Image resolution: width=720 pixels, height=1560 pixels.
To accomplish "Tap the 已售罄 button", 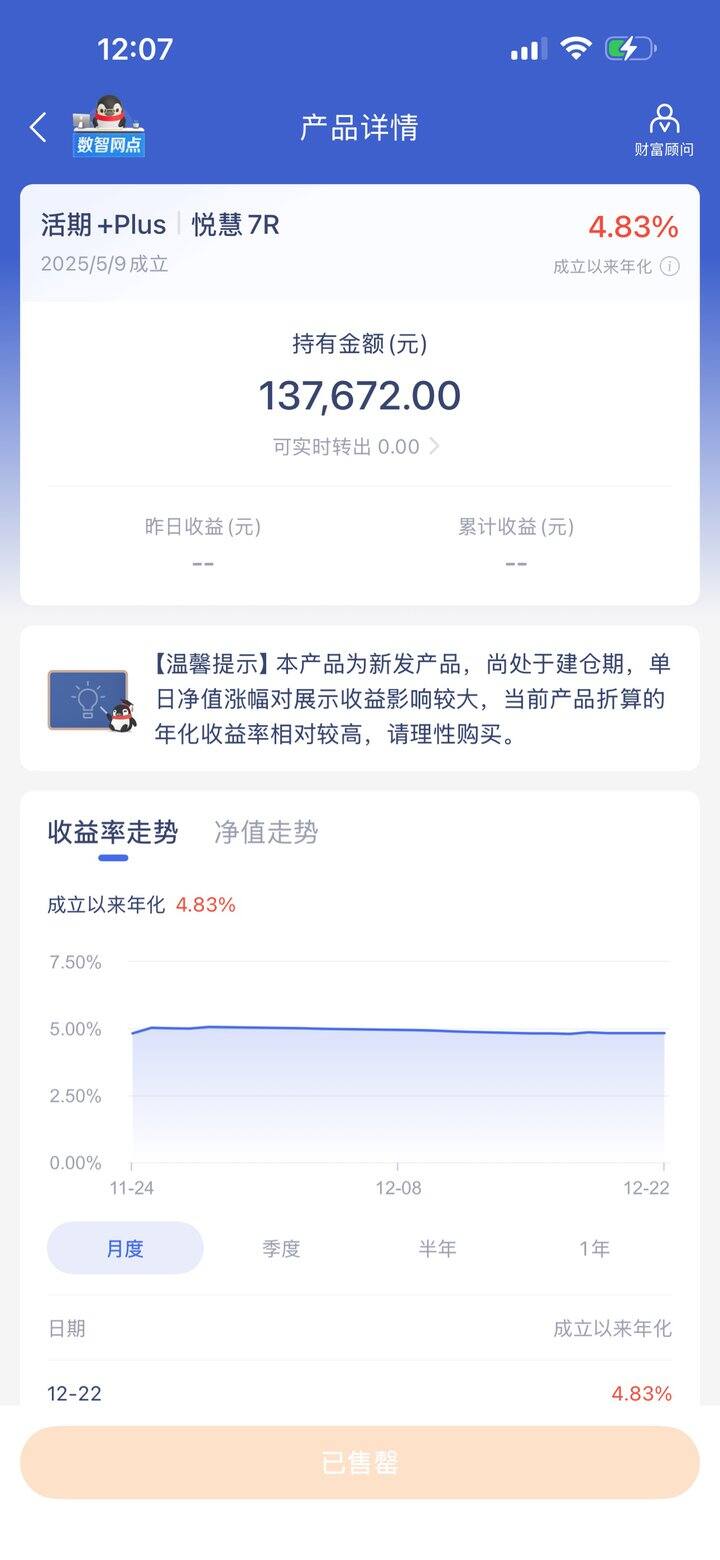I will tap(360, 1462).
